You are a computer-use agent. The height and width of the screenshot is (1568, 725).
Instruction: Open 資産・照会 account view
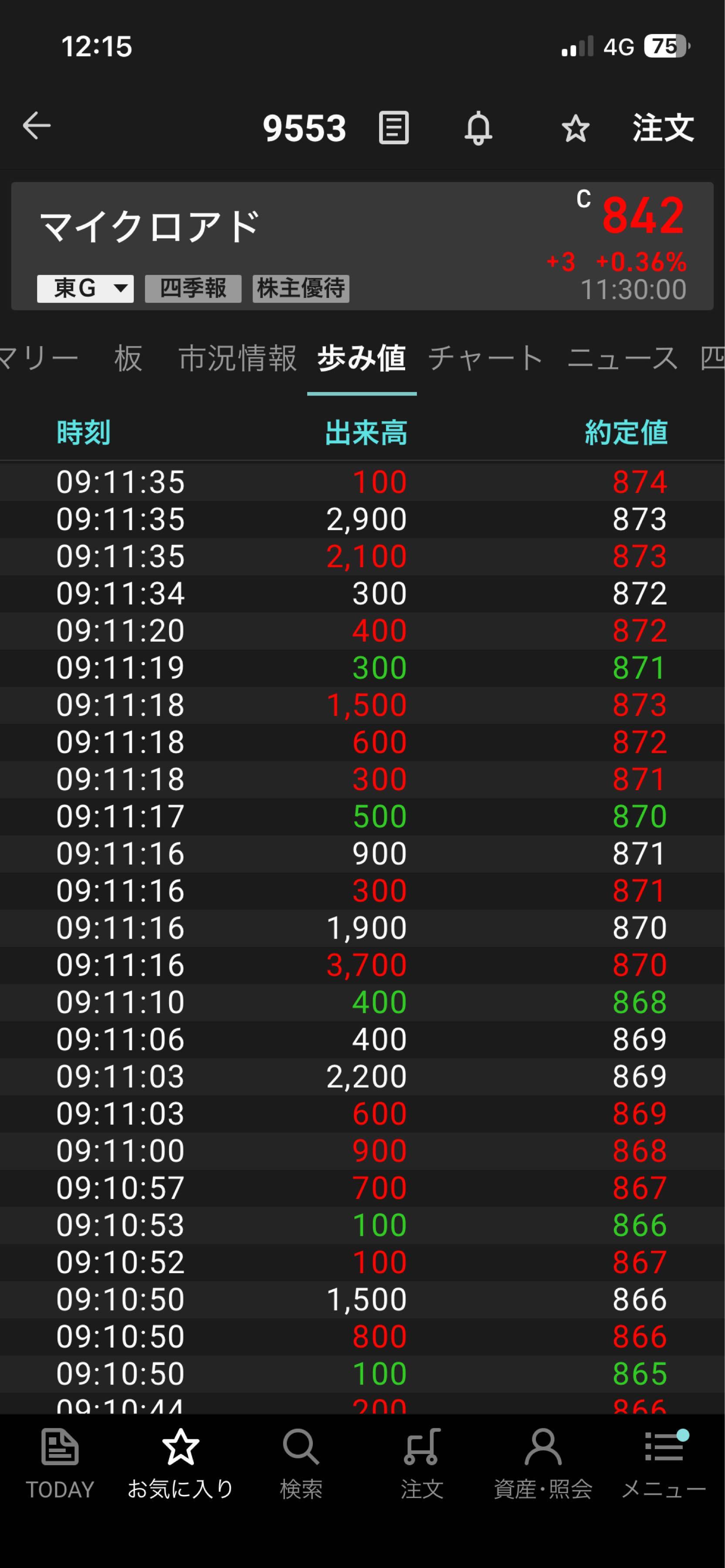(x=542, y=1464)
